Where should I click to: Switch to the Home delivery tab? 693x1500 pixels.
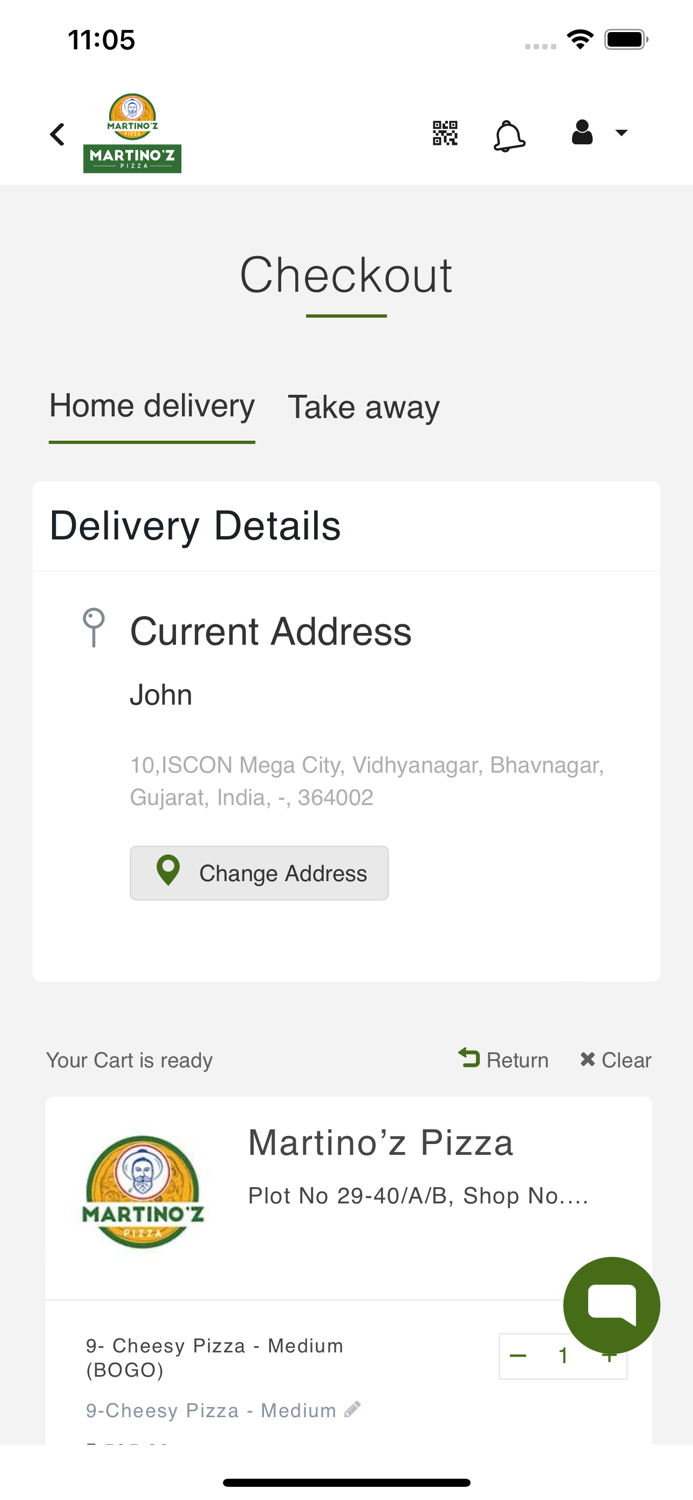coord(152,406)
